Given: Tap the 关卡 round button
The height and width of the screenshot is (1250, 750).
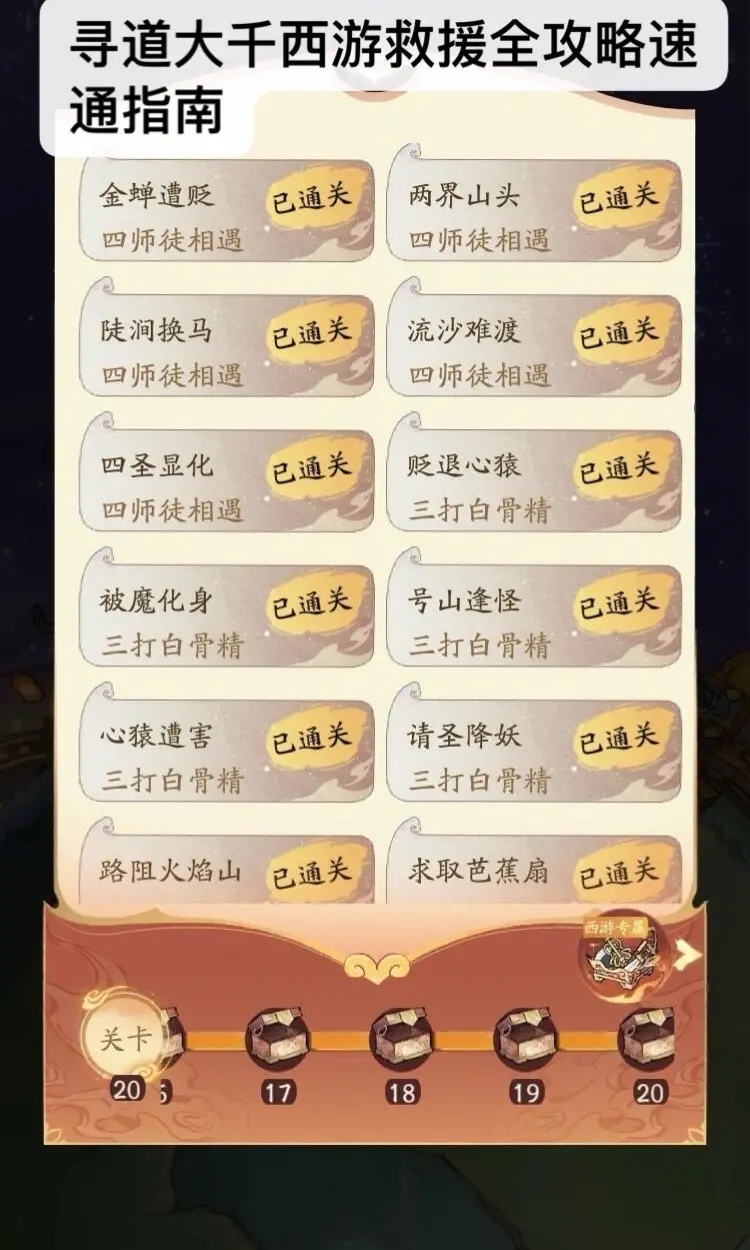Looking at the screenshot, I should point(125,1038).
